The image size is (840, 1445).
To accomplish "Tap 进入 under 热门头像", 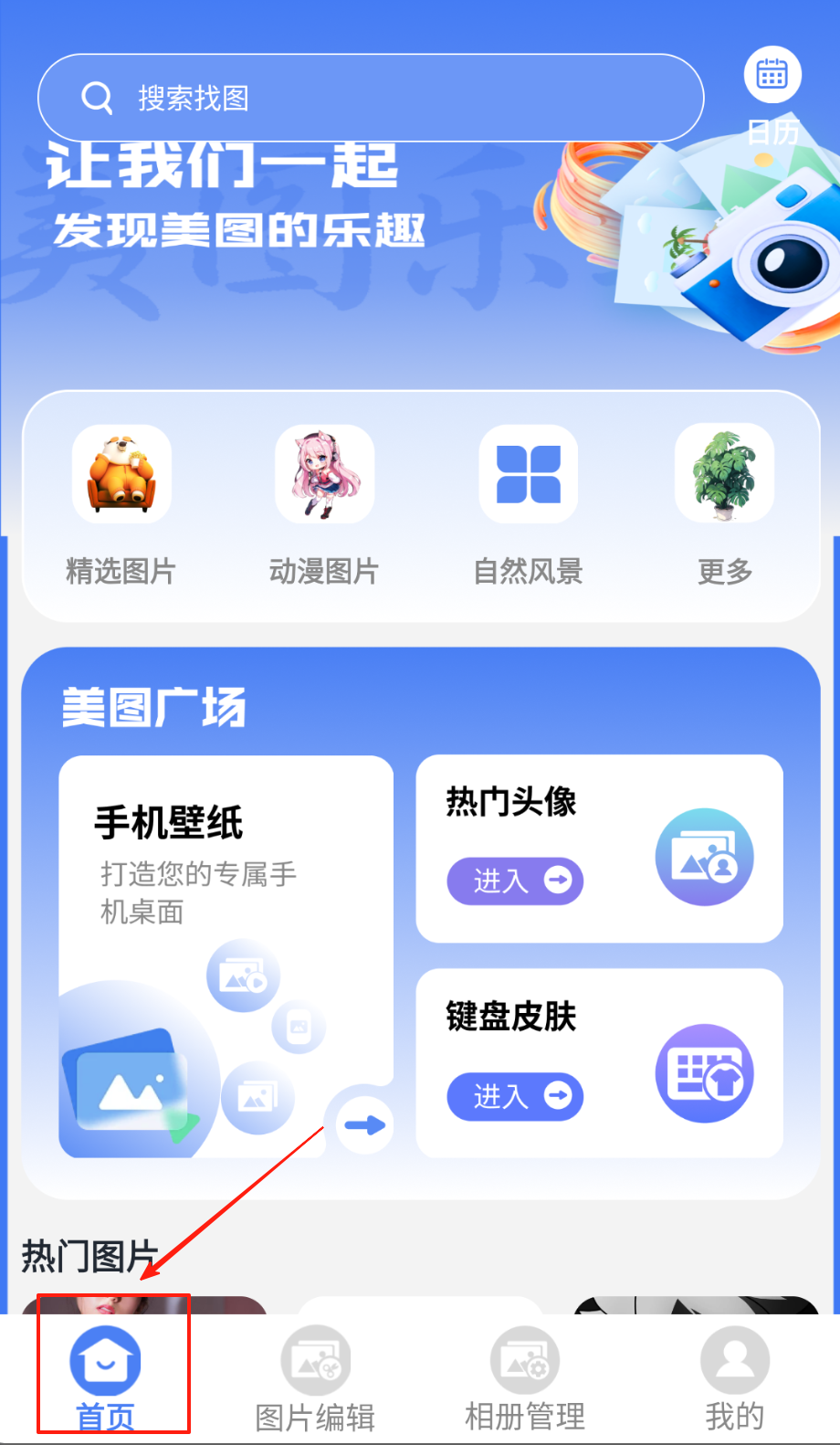I will [x=515, y=881].
